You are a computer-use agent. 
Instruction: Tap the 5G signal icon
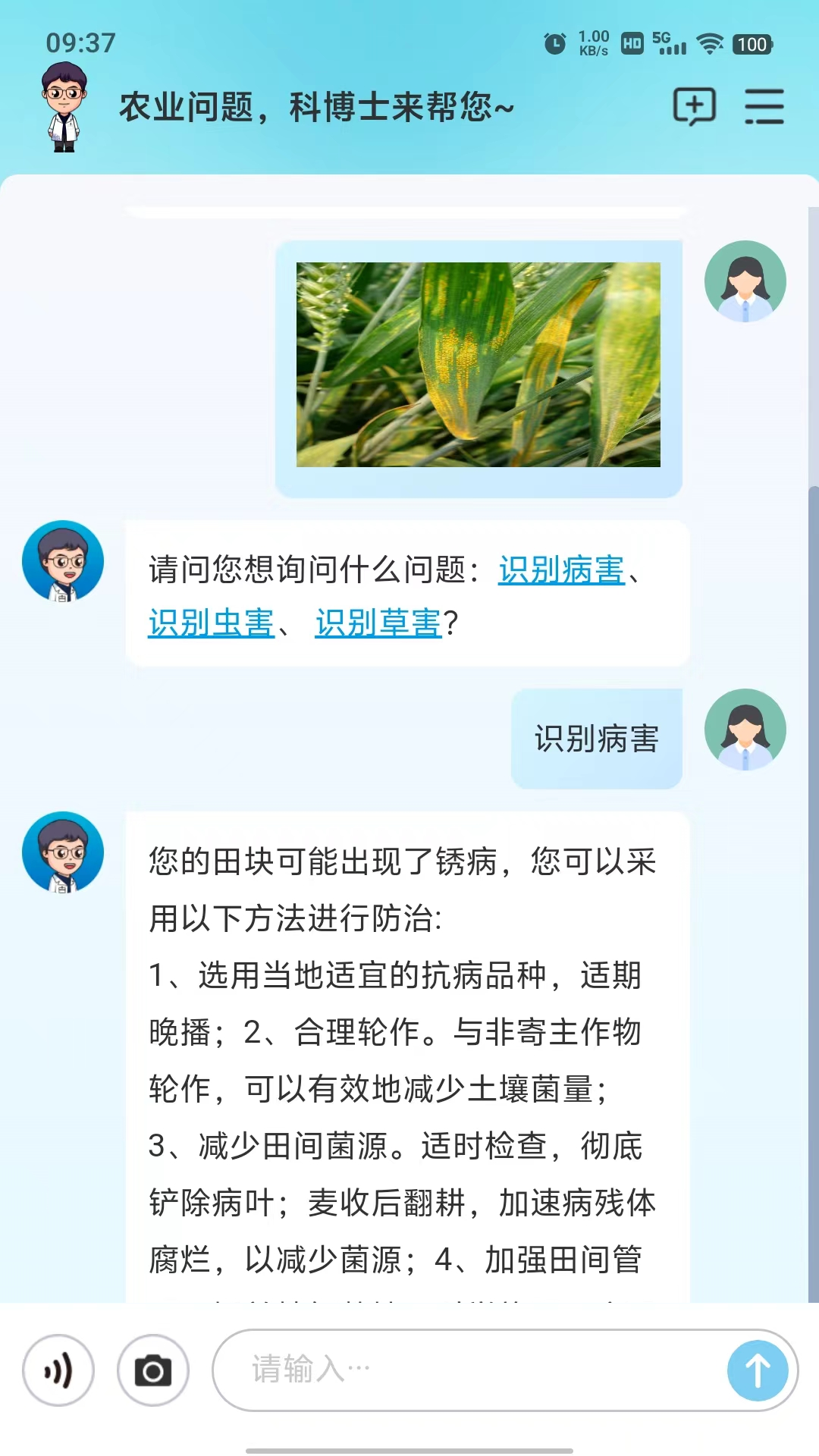coord(667,45)
